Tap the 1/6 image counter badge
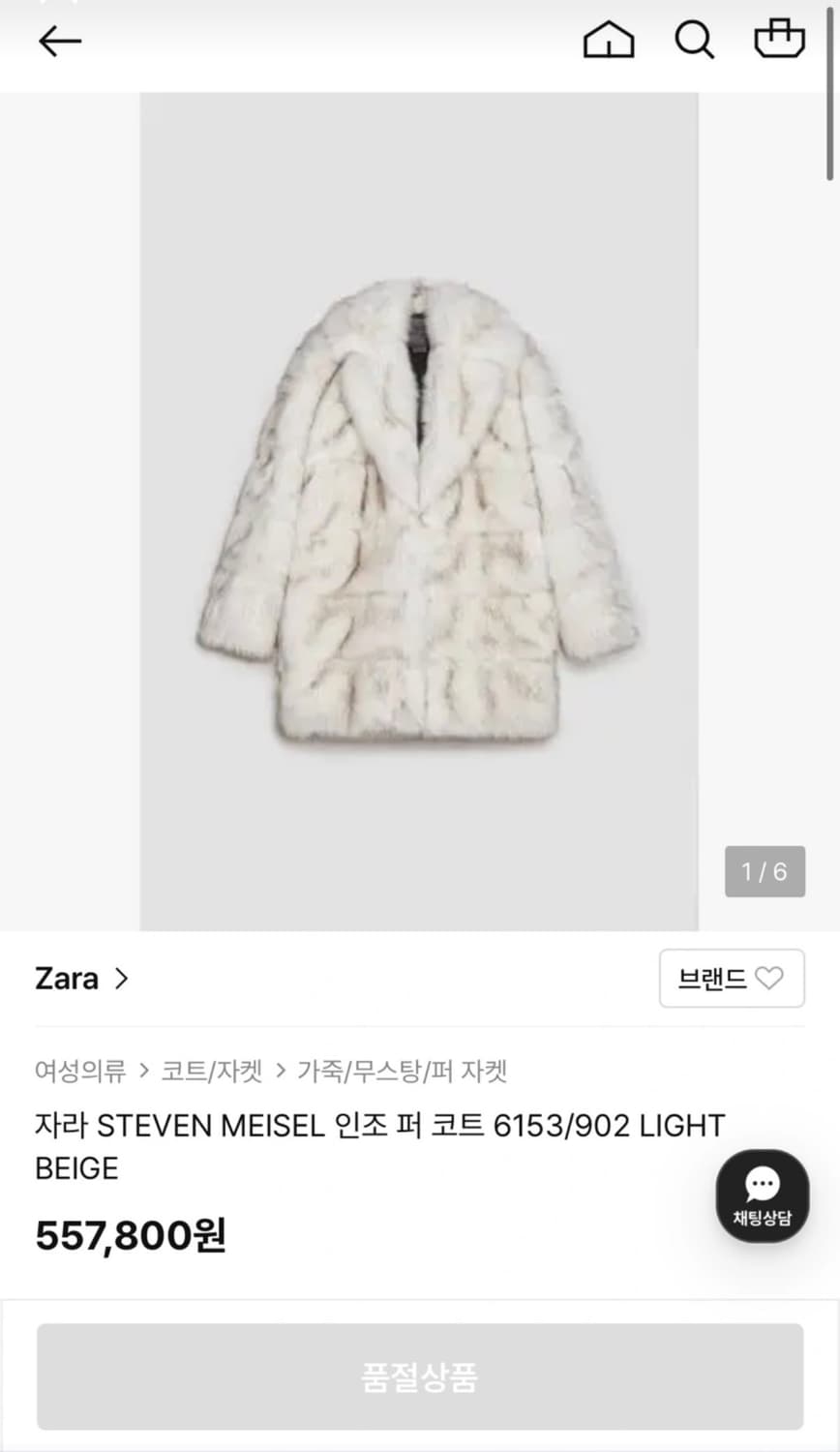Image resolution: width=840 pixels, height=1452 pixels. pos(765,871)
